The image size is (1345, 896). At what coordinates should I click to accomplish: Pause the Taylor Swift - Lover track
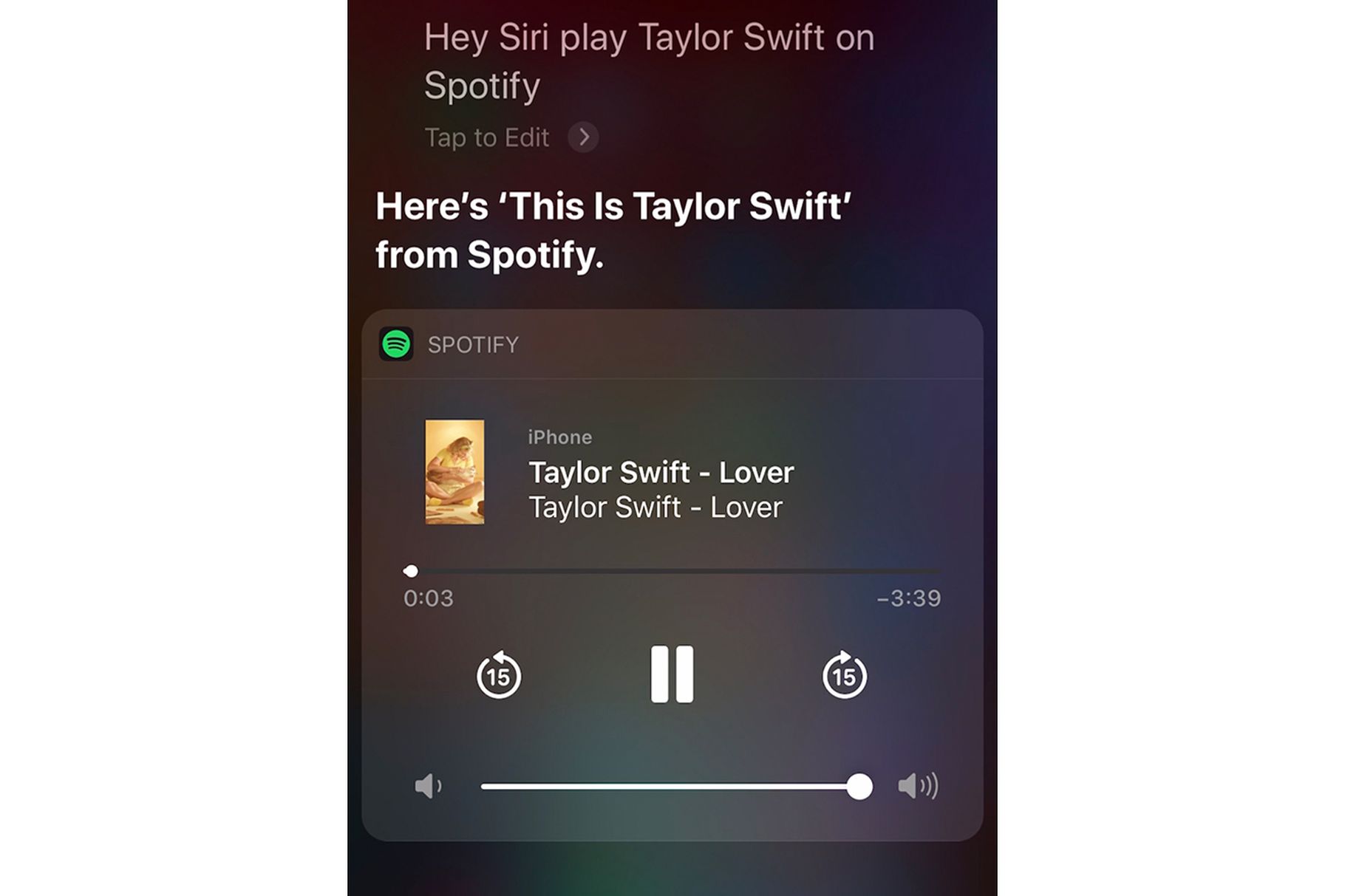(x=672, y=674)
